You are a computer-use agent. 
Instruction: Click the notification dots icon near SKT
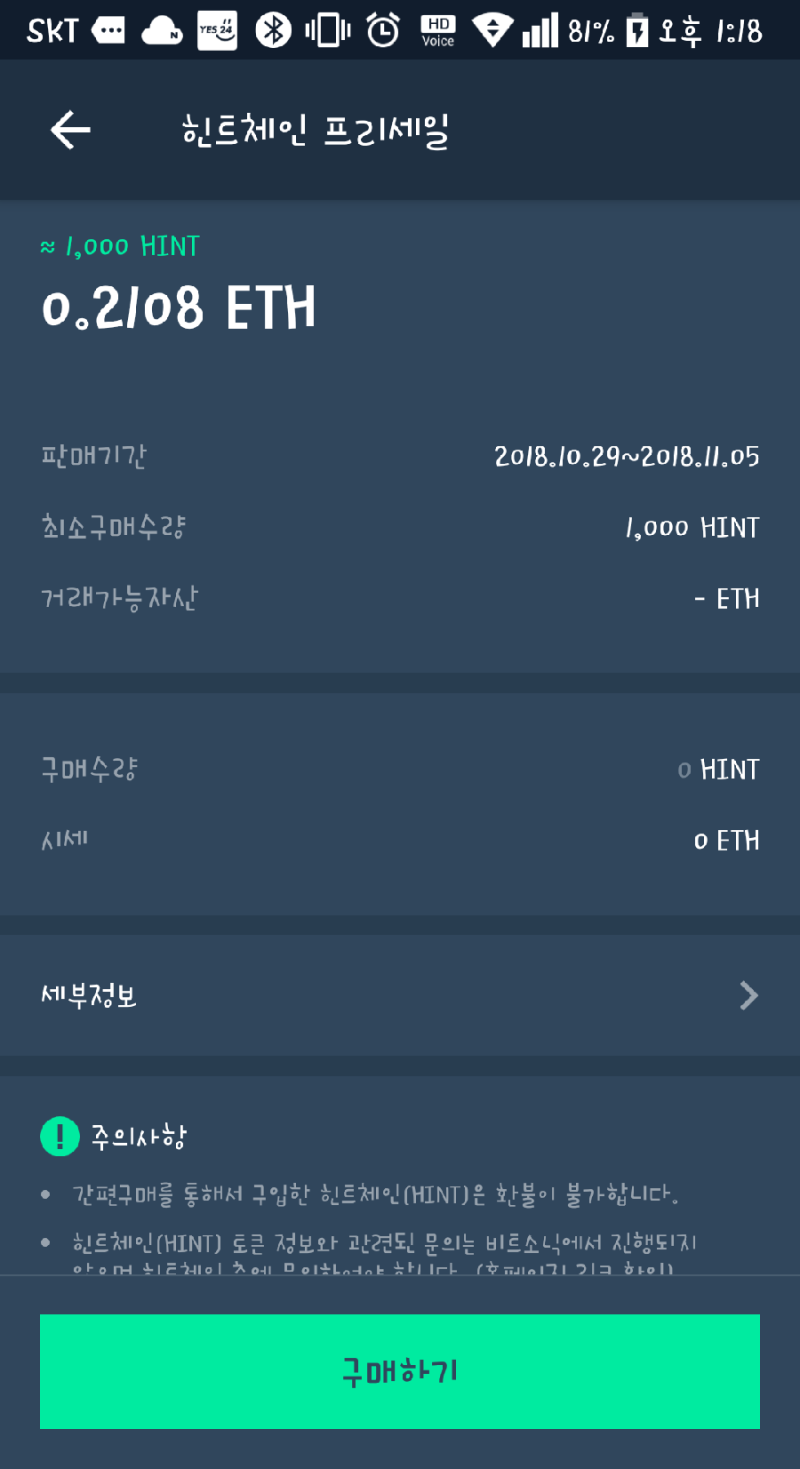tap(109, 29)
